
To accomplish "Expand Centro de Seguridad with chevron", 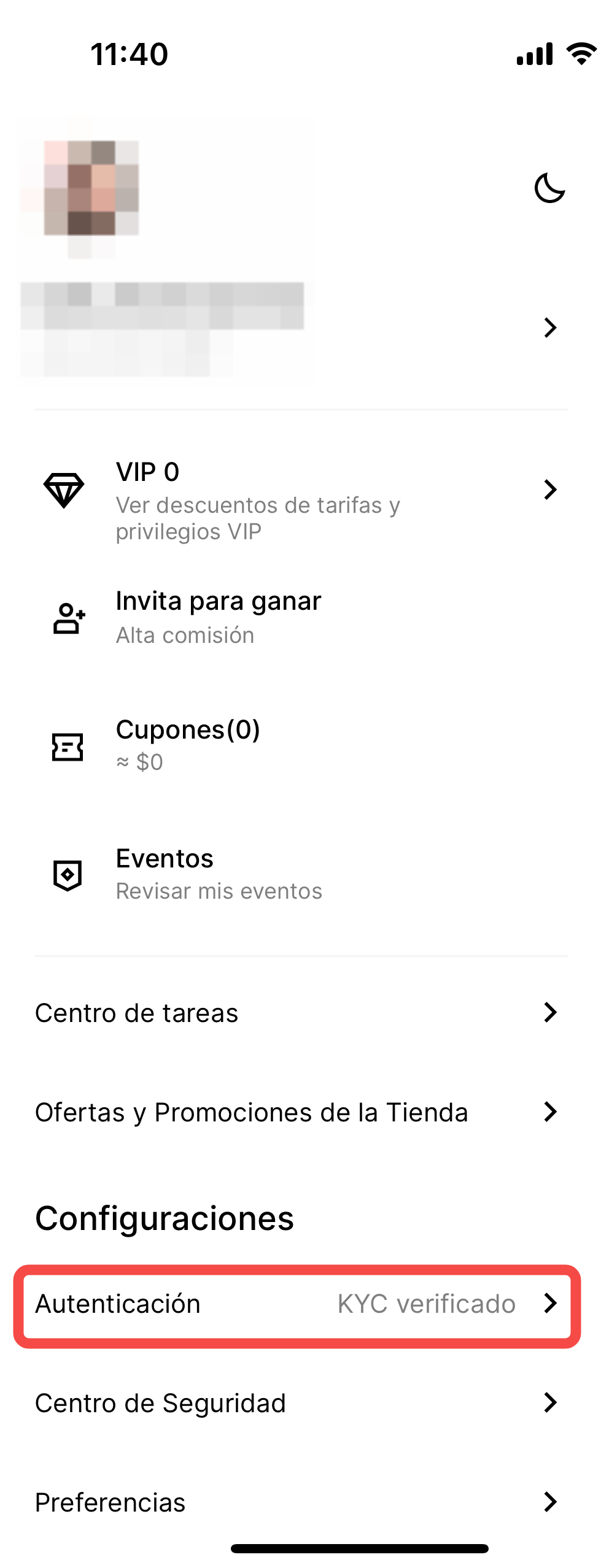I will coord(551,1404).
